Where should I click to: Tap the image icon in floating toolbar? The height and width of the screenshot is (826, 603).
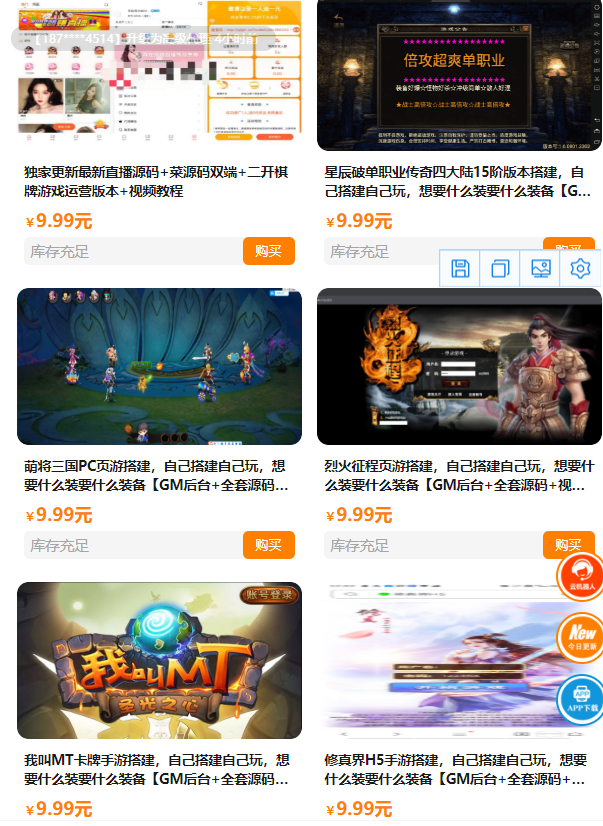pos(540,268)
